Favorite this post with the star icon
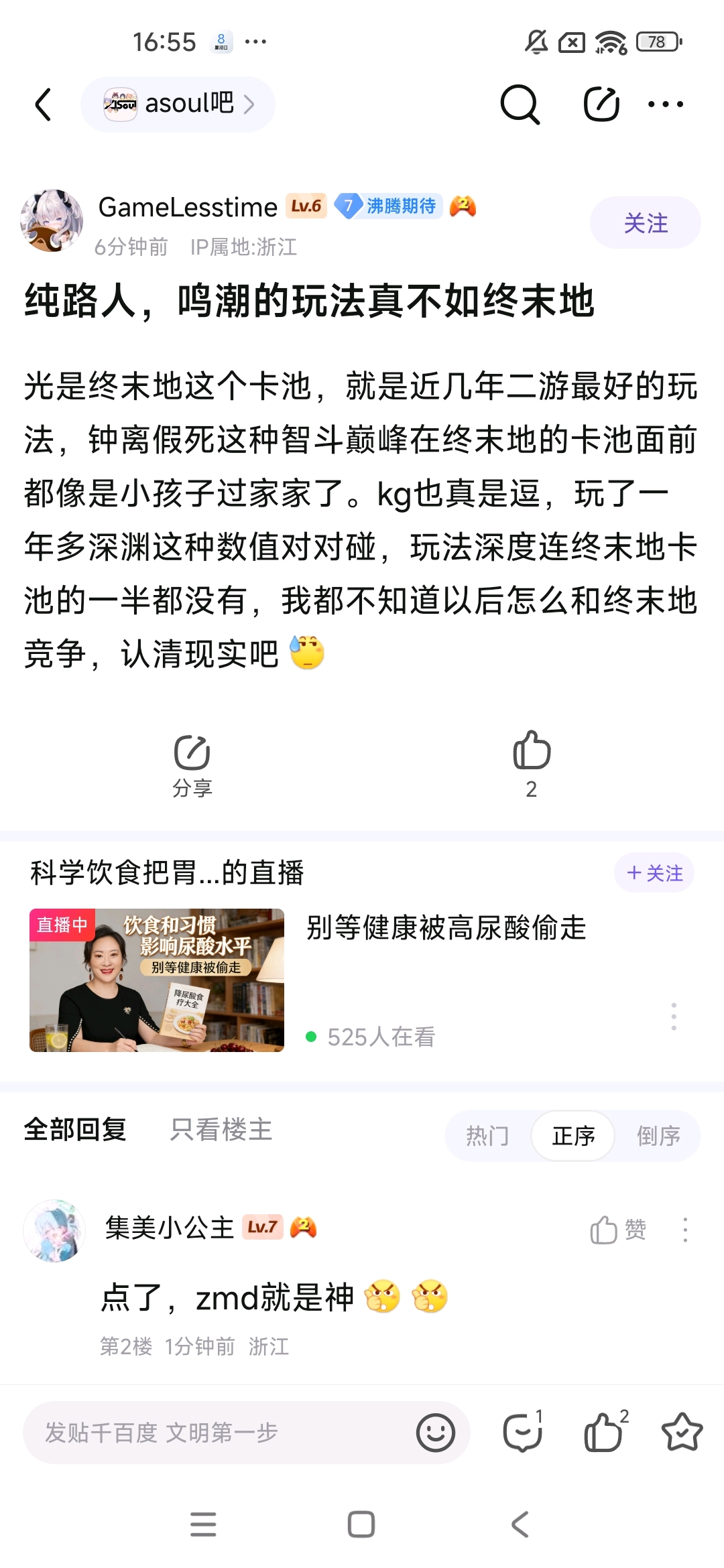The image size is (724, 1568). (x=682, y=1433)
